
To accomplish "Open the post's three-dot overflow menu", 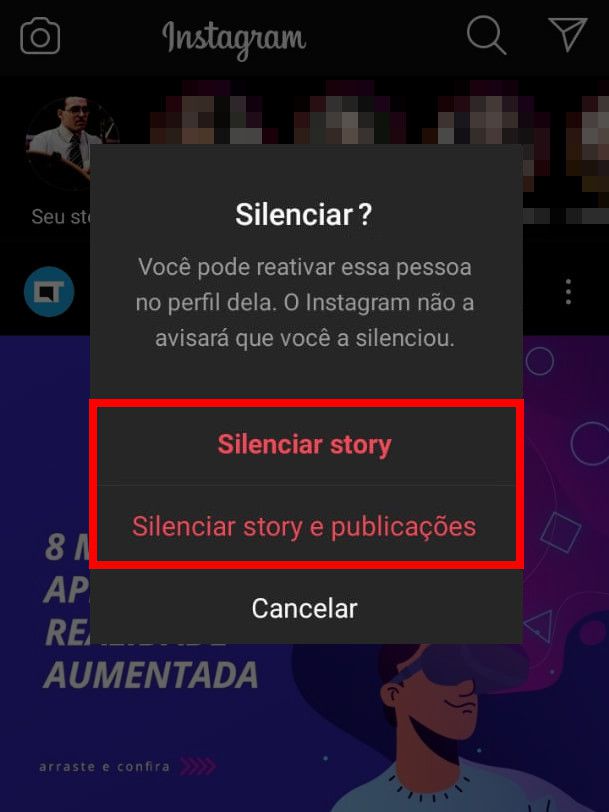I will coord(568,292).
